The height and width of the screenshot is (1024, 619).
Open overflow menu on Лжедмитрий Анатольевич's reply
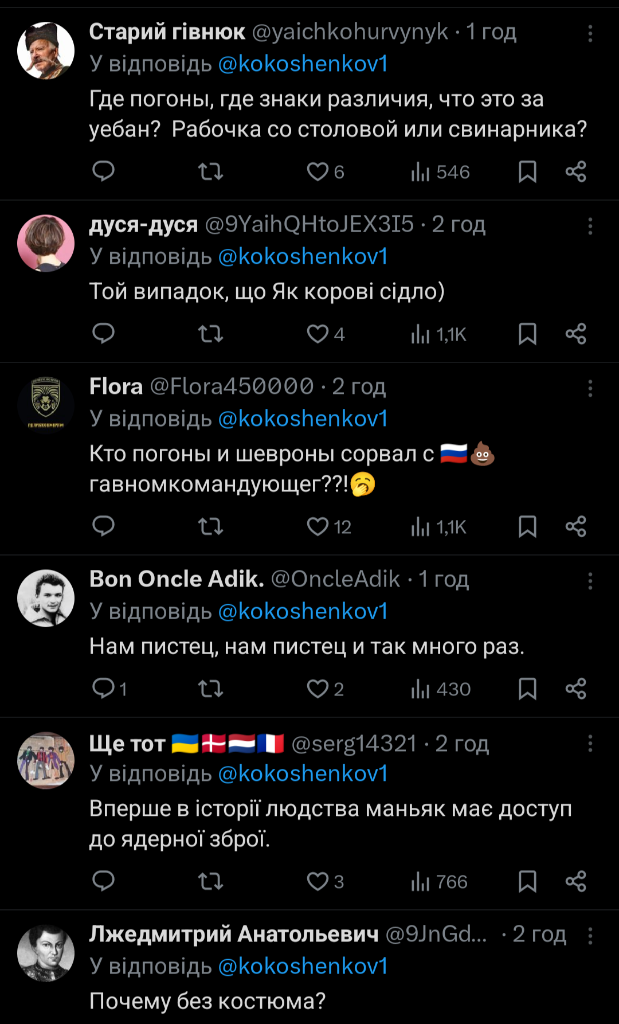pos(590,935)
